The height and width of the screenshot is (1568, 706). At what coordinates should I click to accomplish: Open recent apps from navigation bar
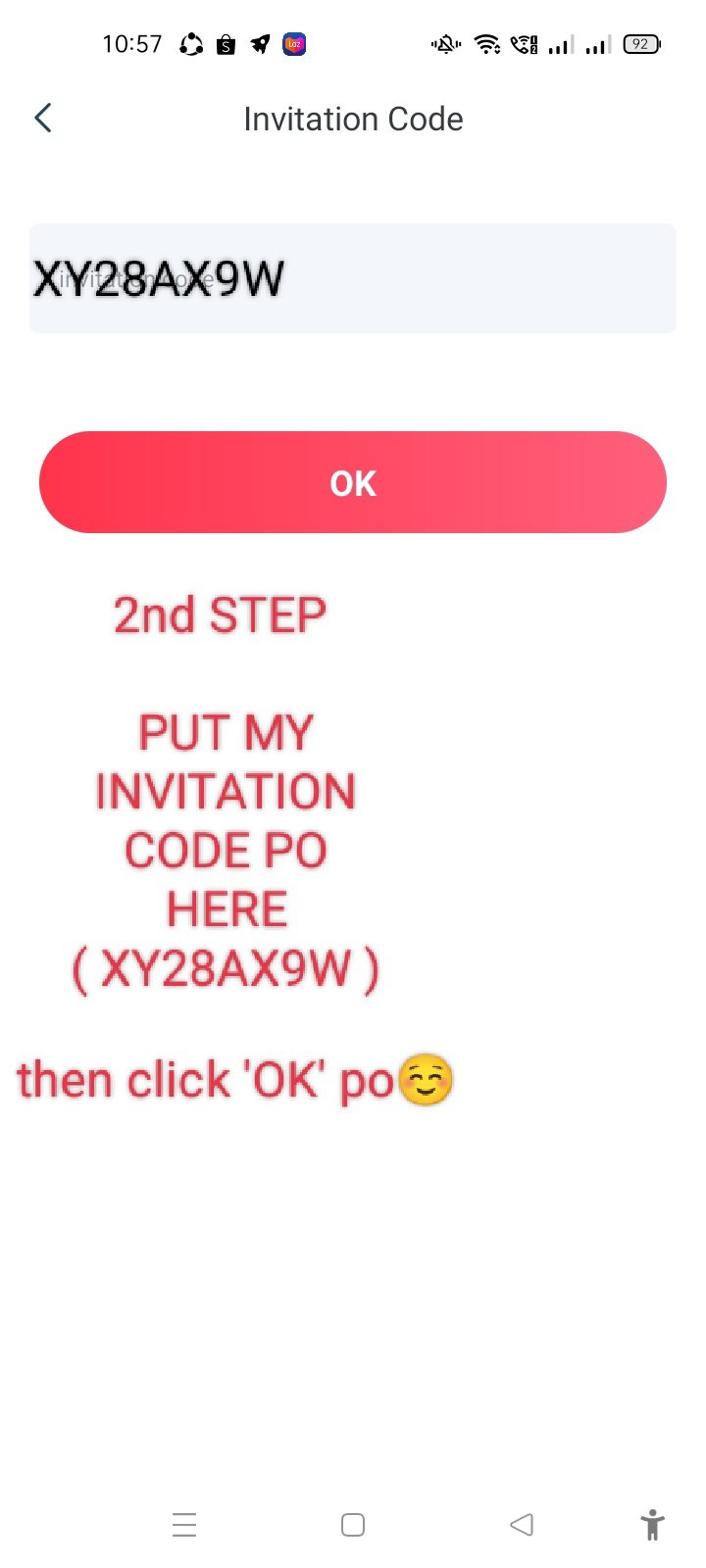click(184, 1525)
